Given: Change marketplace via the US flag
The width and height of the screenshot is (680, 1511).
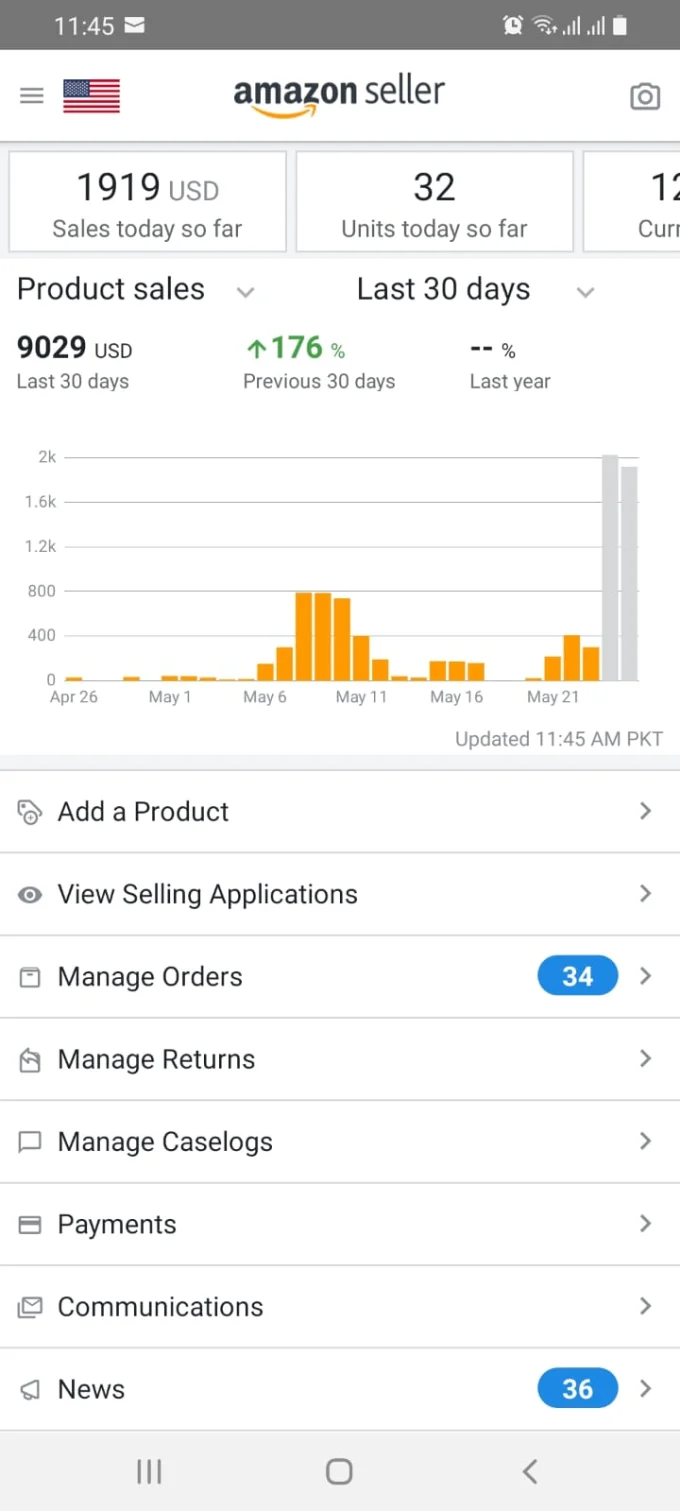Looking at the screenshot, I should coord(91,96).
